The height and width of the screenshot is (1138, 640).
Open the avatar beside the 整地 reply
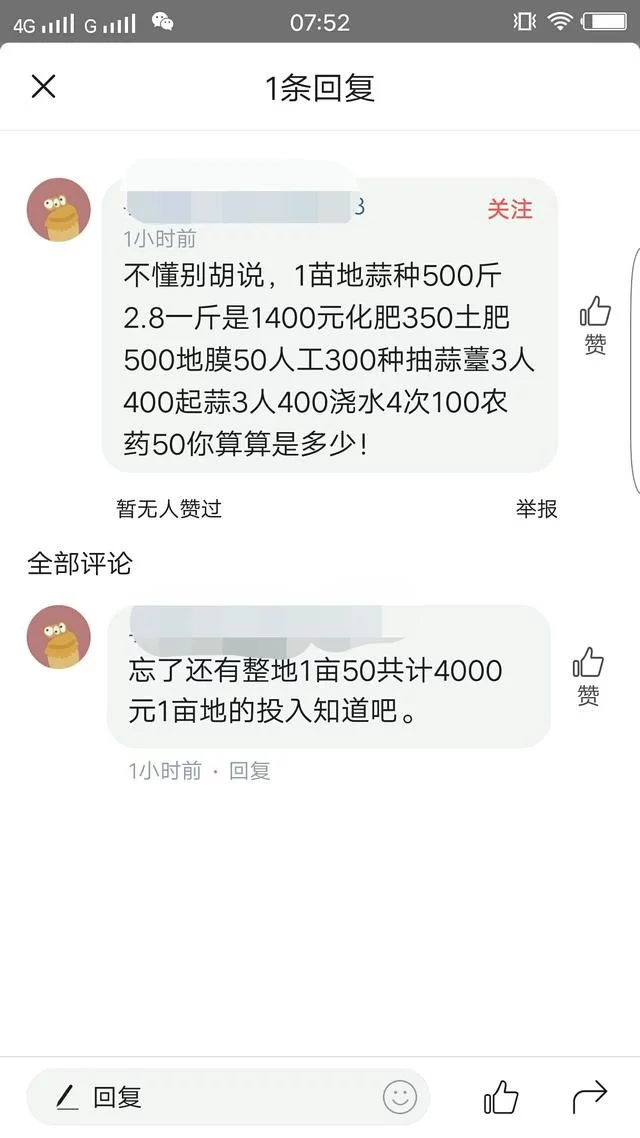(x=59, y=637)
